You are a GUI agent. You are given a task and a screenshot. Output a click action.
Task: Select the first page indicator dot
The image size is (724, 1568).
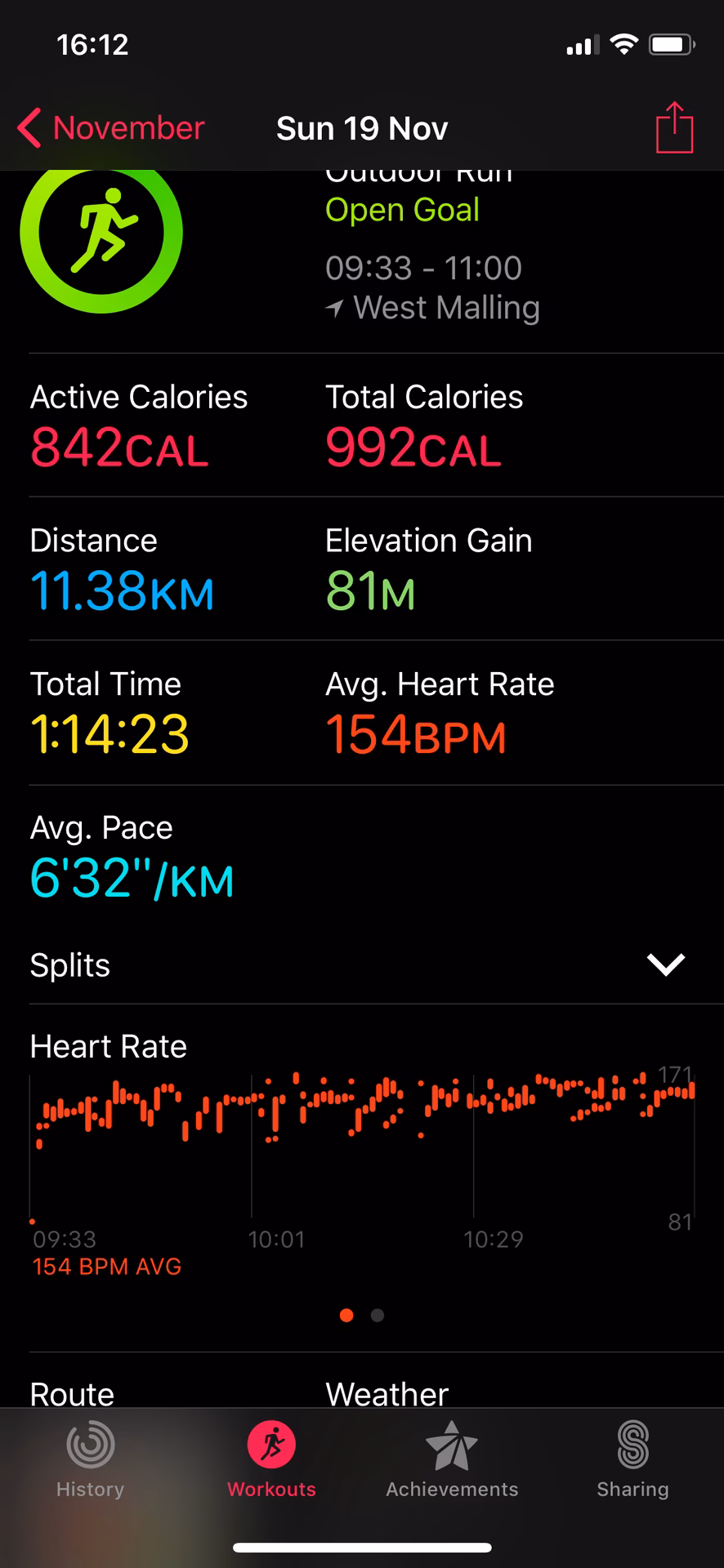346,1315
